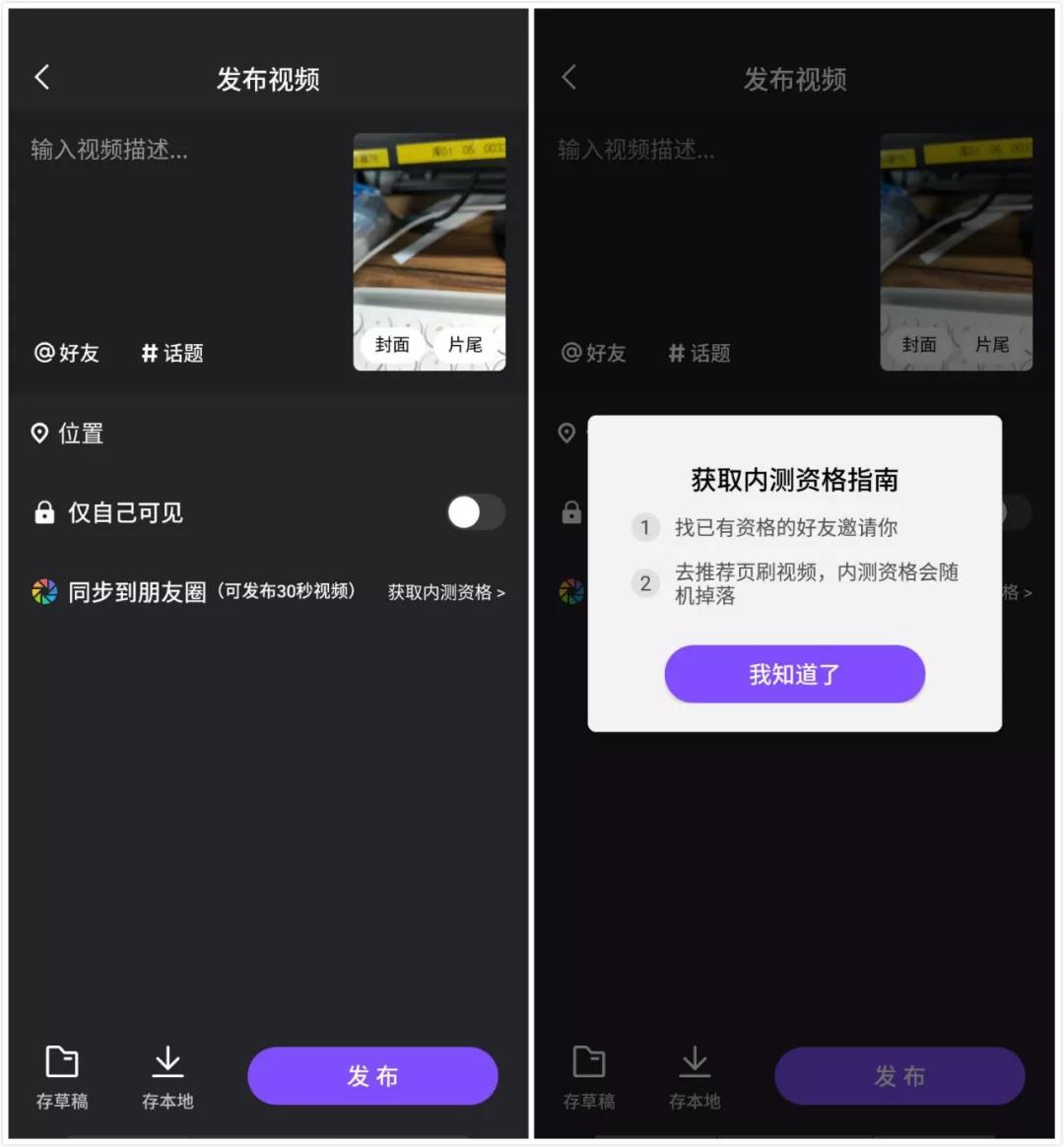Click the back arrow to exit publishing
The height and width of the screenshot is (1147, 1064).
tap(41, 76)
